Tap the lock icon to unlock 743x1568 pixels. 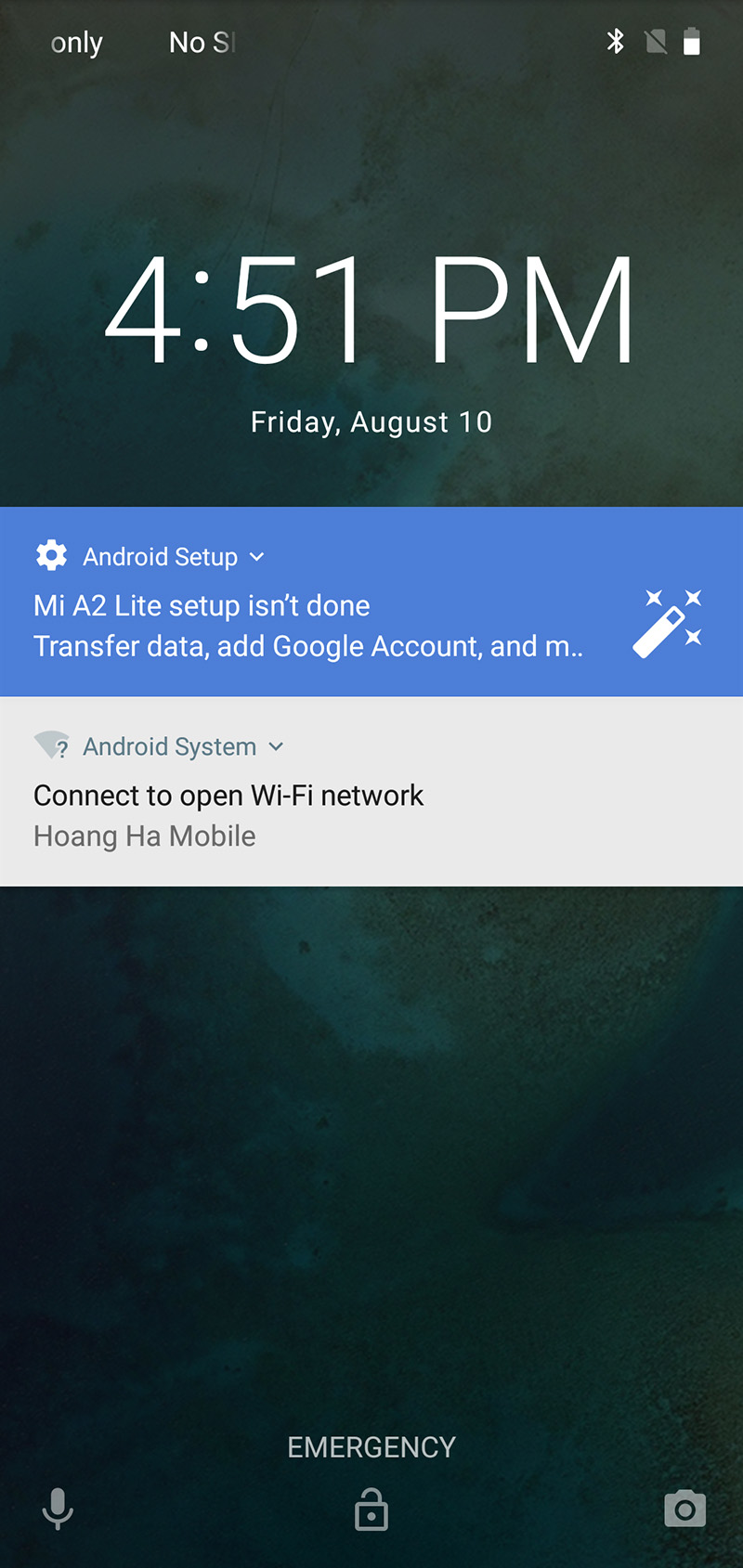click(x=371, y=1510)
